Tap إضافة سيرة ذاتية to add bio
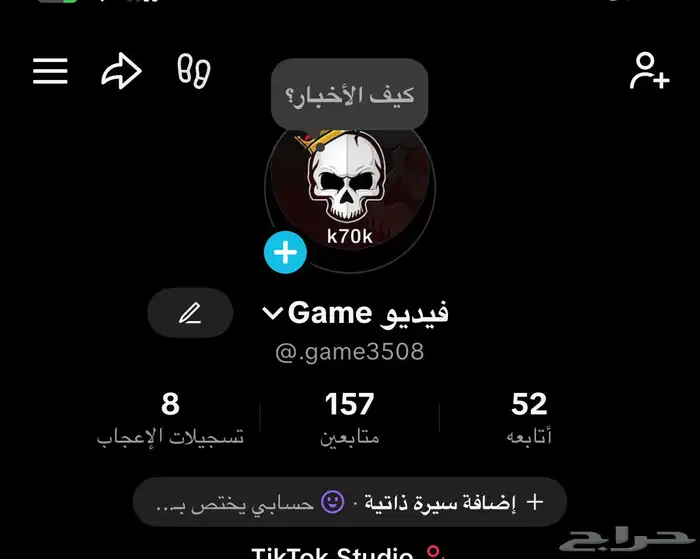The height and width of the screenshot is (559, 700). click(450, 502)
